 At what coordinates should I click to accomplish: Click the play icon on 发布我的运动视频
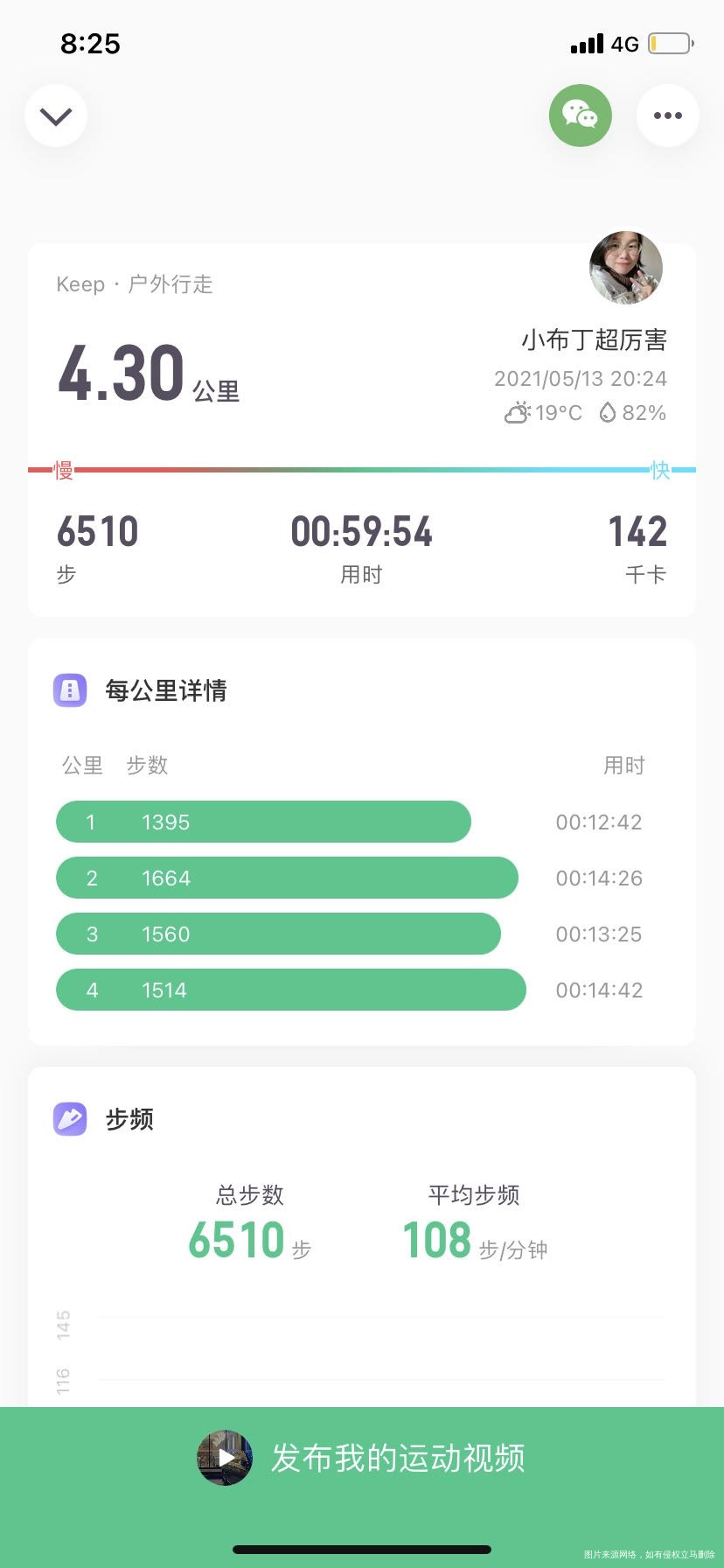224,1453
